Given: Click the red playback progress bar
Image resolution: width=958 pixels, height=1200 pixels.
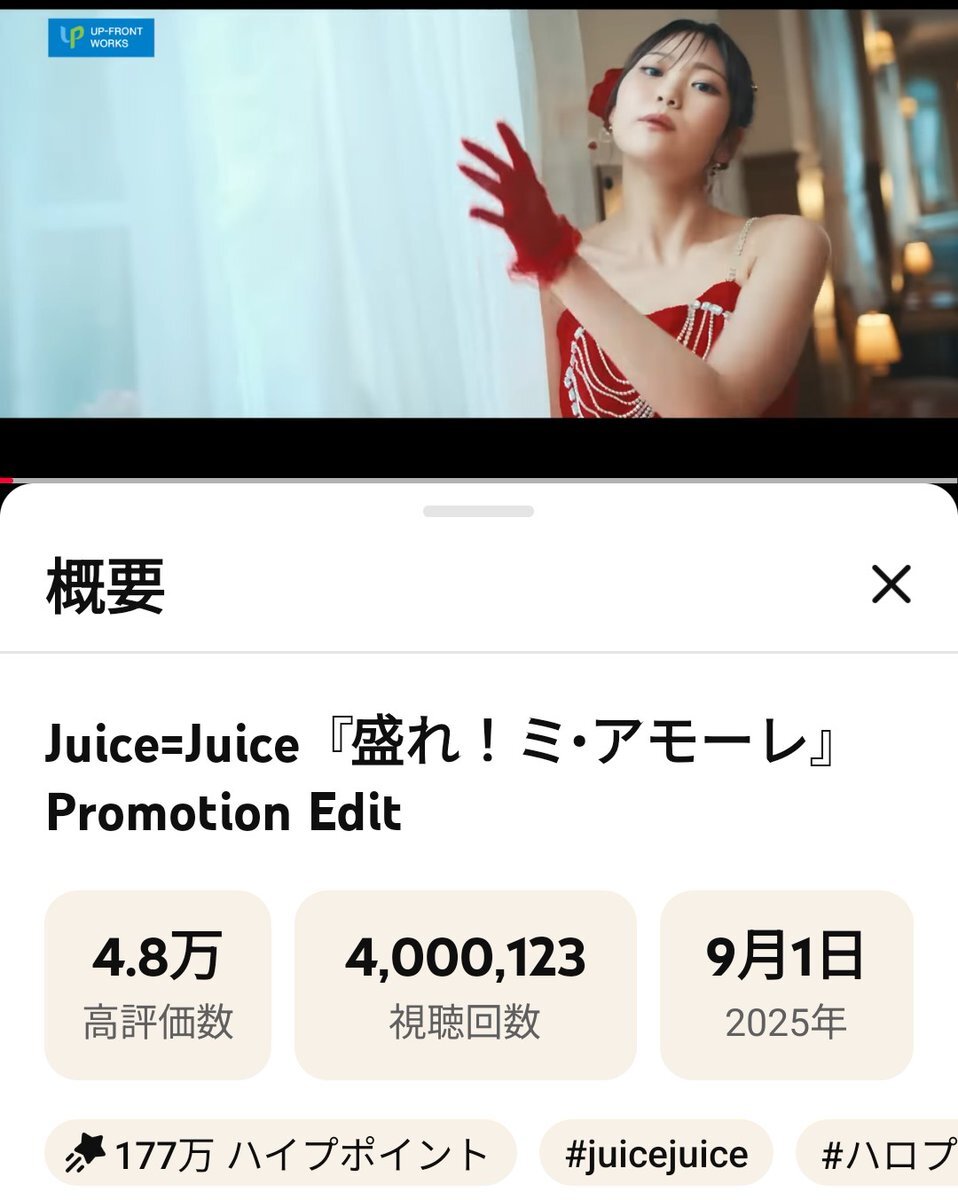Looking at the screenshot, I should 10,476.
